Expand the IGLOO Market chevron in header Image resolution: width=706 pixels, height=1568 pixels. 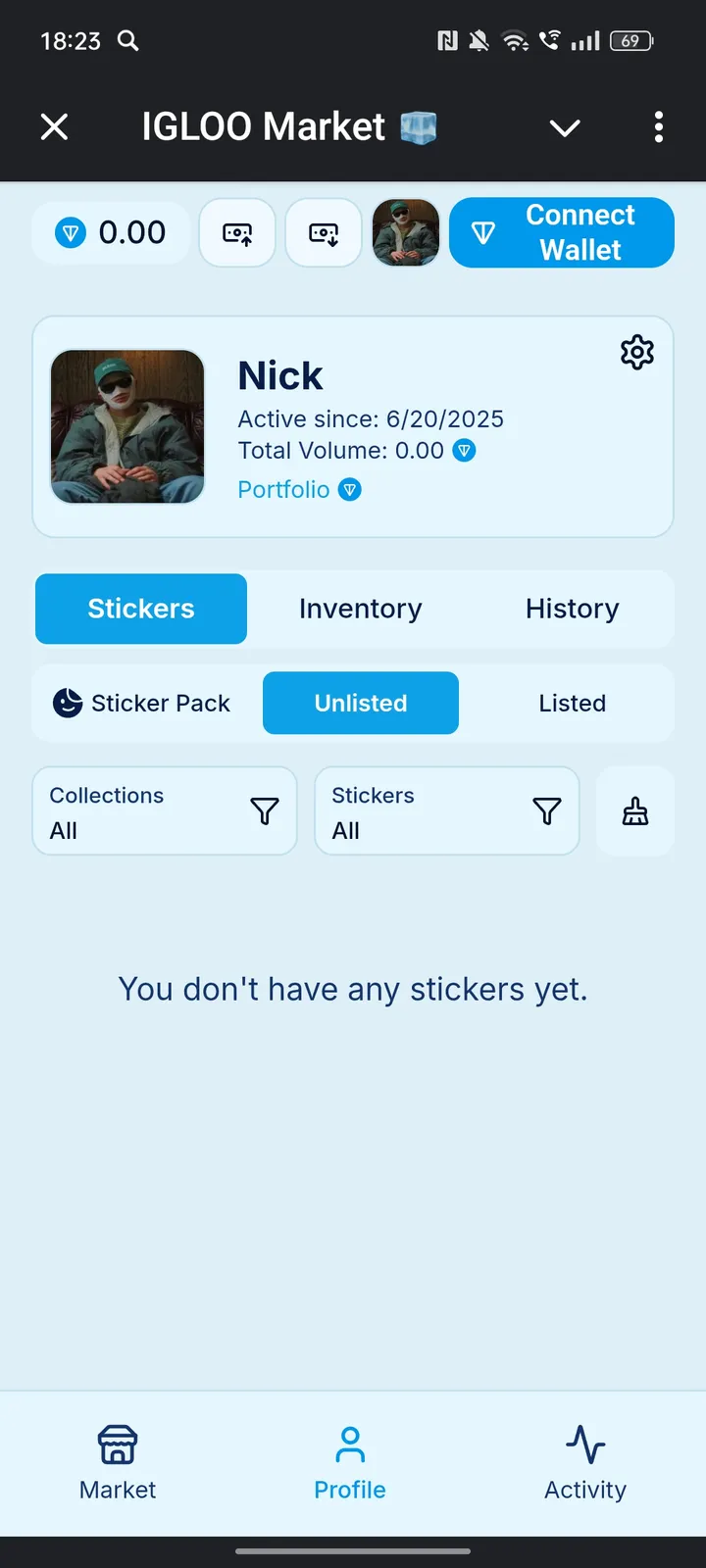[564, 127]
